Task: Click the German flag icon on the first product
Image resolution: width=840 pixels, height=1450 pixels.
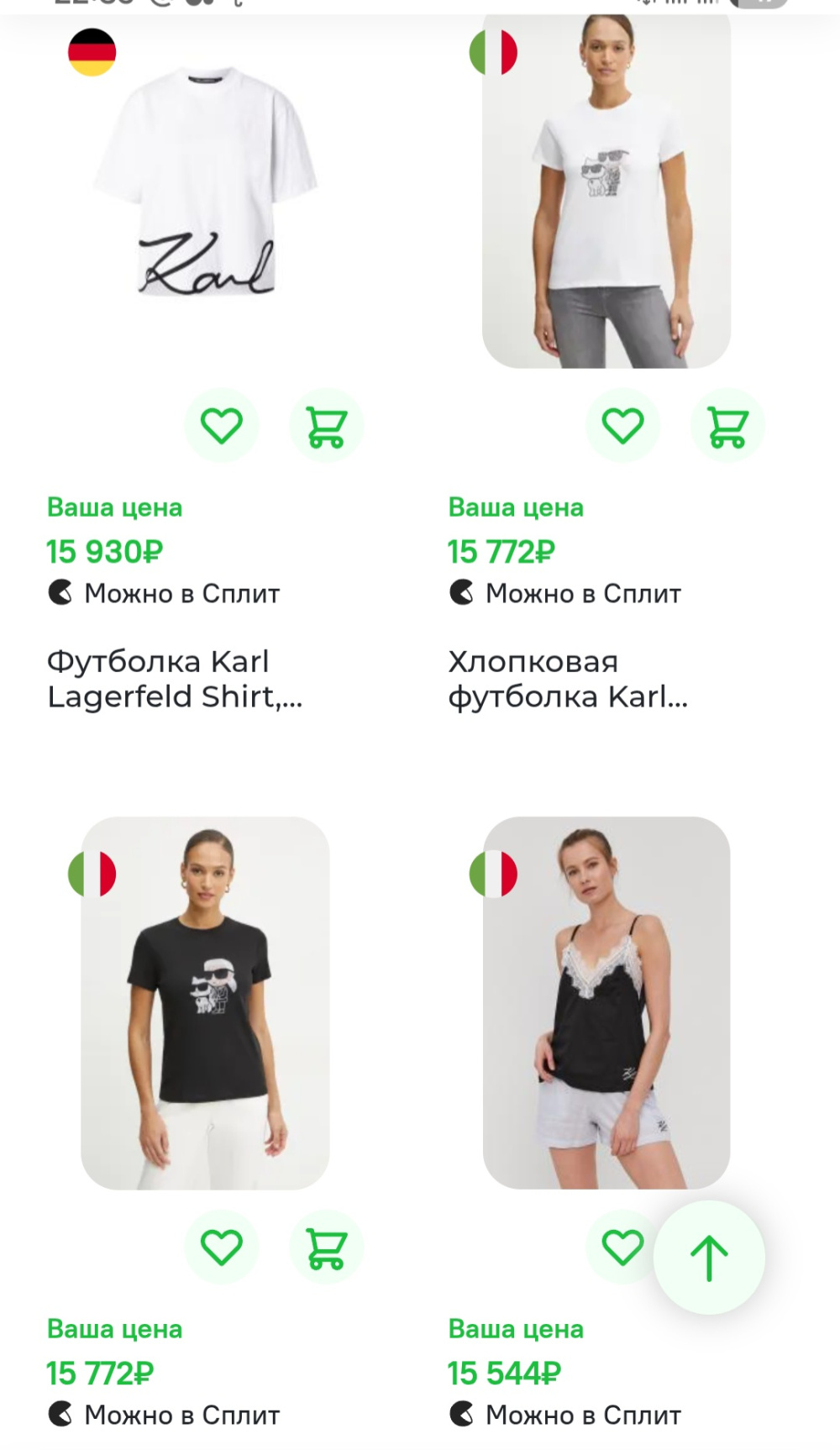Action: pos(92,53)
